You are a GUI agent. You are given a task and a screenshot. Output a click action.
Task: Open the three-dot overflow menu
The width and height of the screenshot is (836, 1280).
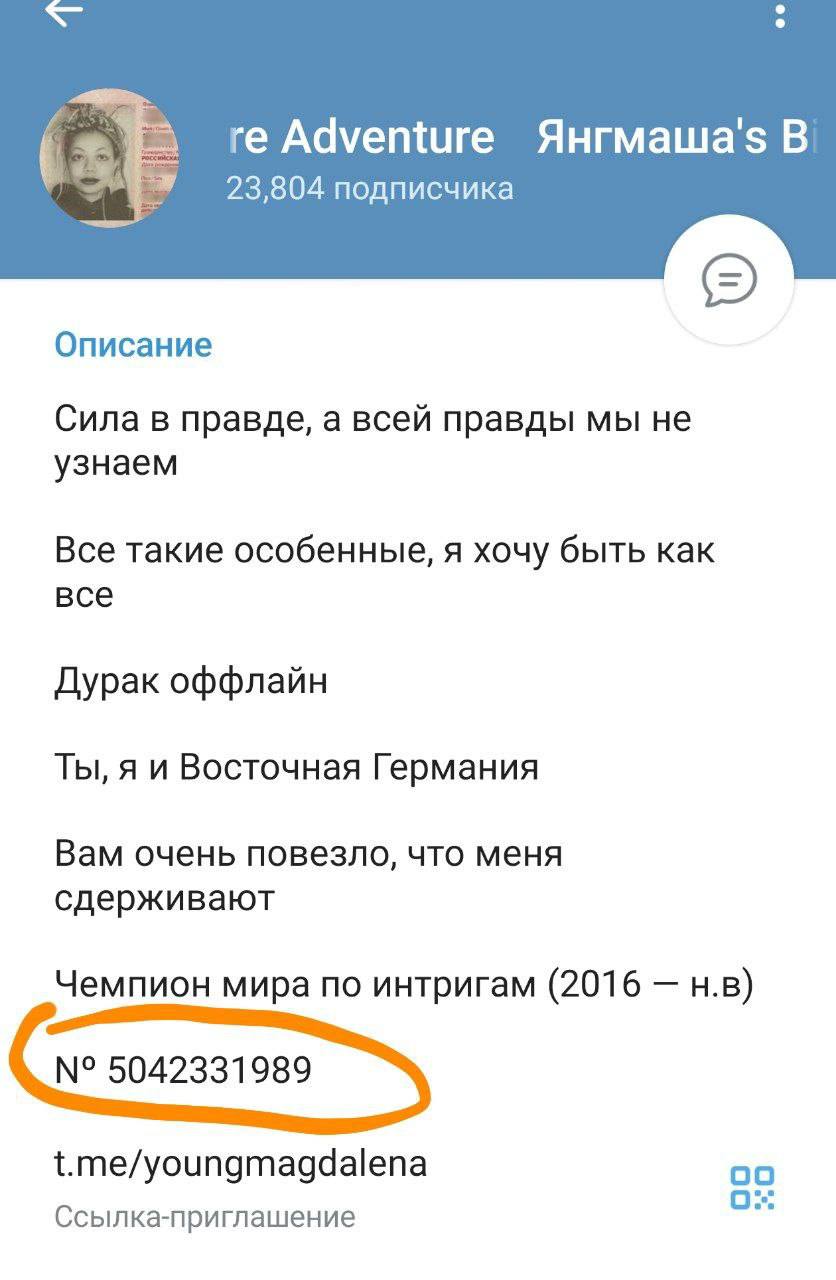pos(781,14)
